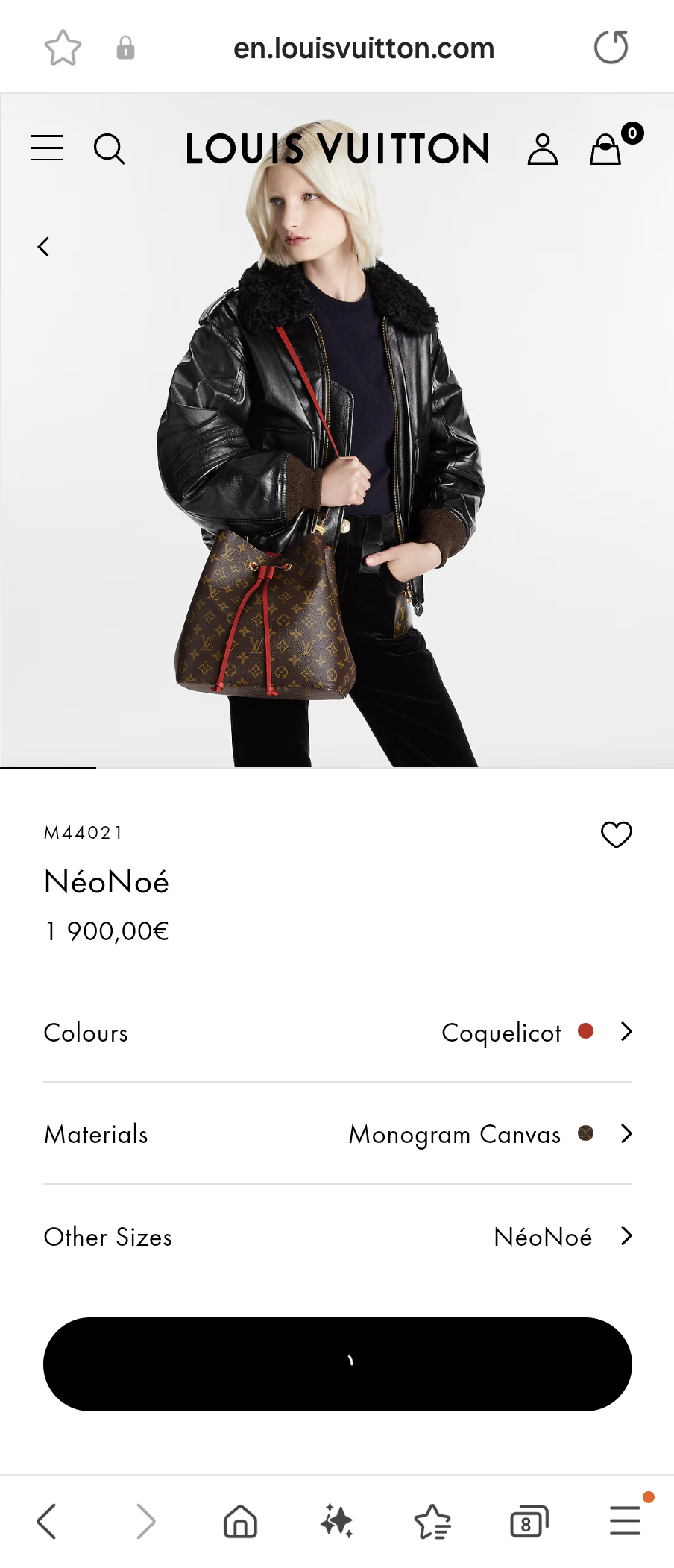Open the browser home screen
674x1568 pixels.
tap(239, 1523)
